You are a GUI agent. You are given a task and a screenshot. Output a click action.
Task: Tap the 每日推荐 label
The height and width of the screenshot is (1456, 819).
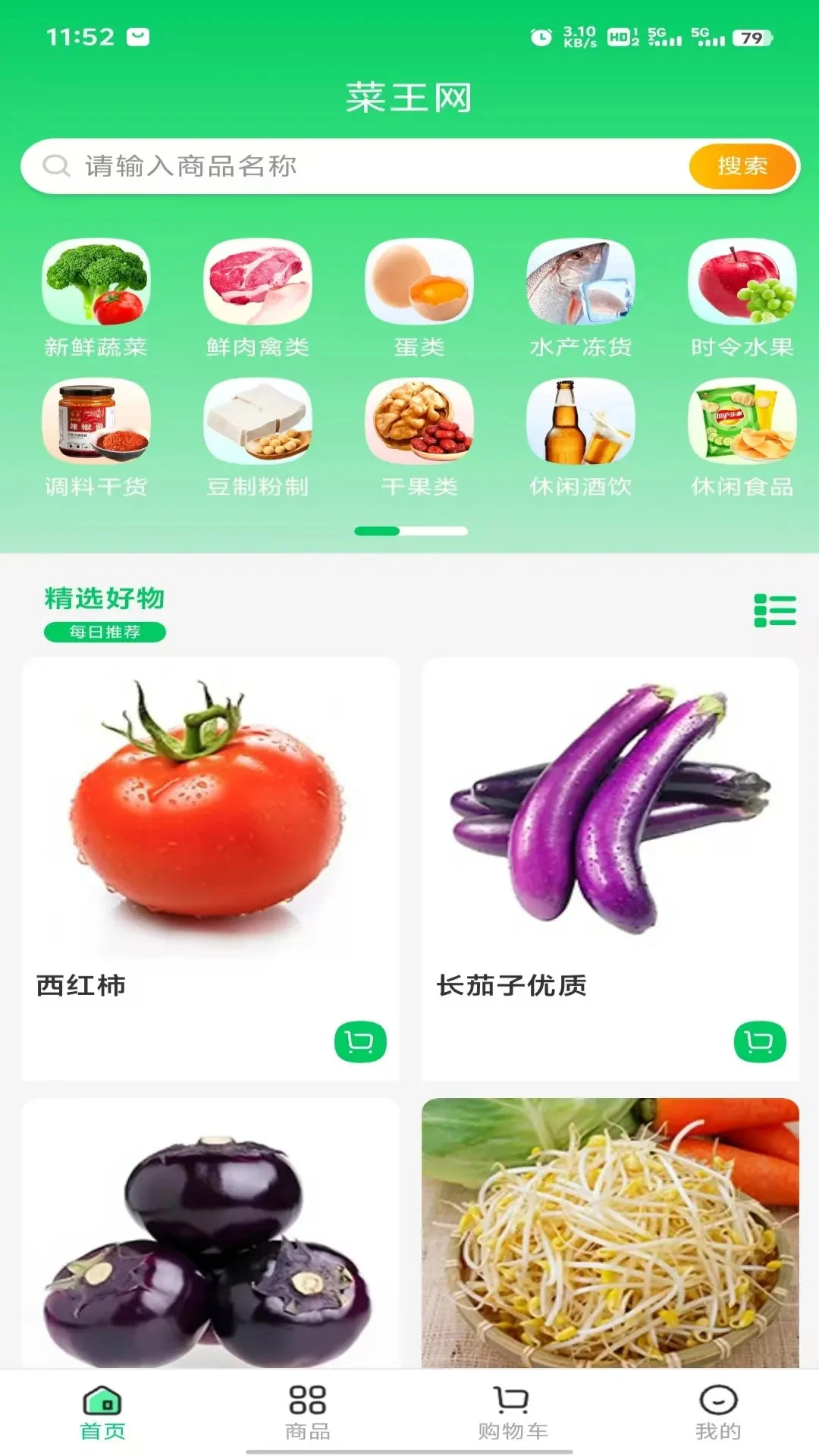pos(104,630)
